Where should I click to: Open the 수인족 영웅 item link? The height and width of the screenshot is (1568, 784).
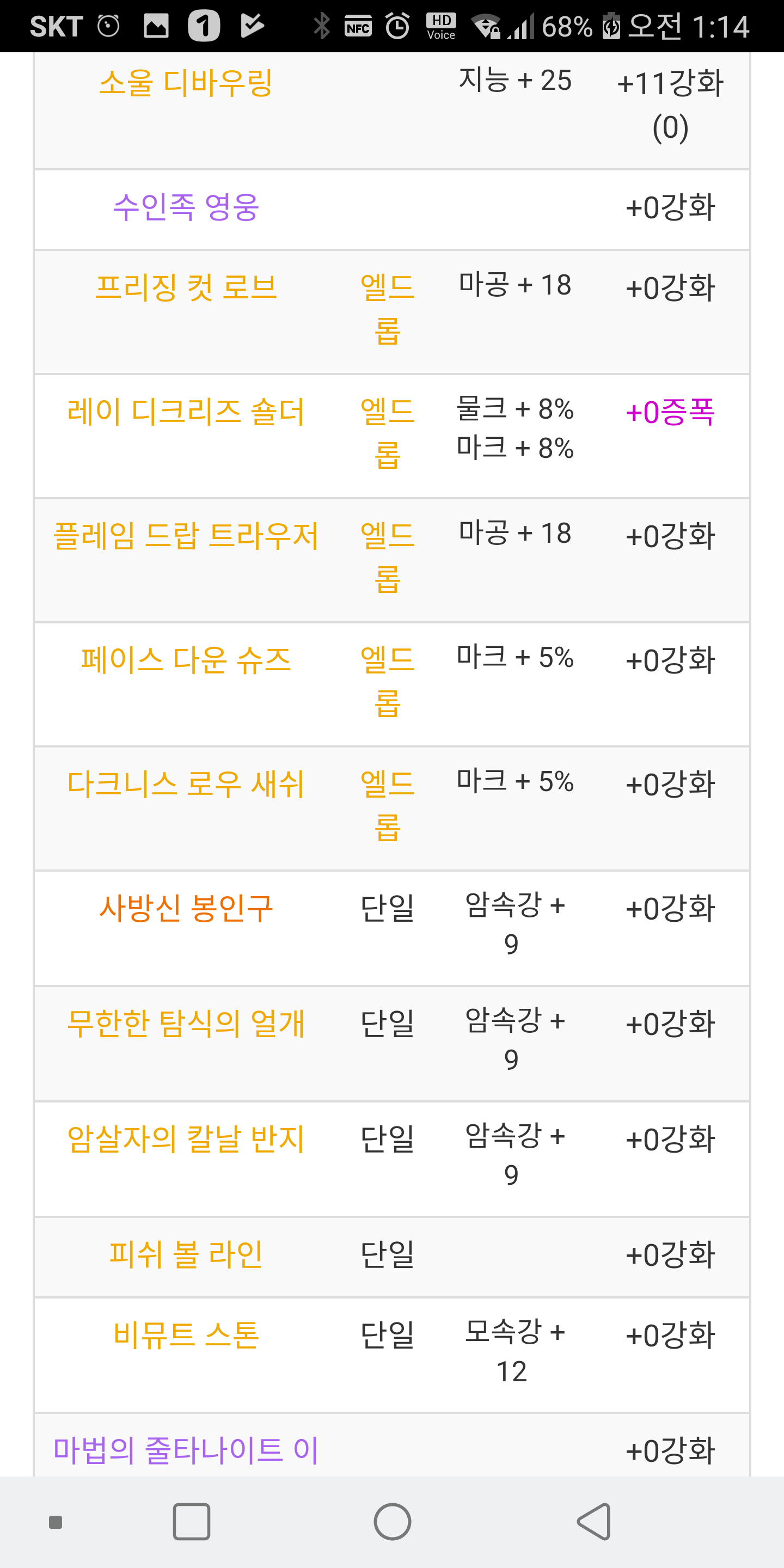tap(186, 207)
